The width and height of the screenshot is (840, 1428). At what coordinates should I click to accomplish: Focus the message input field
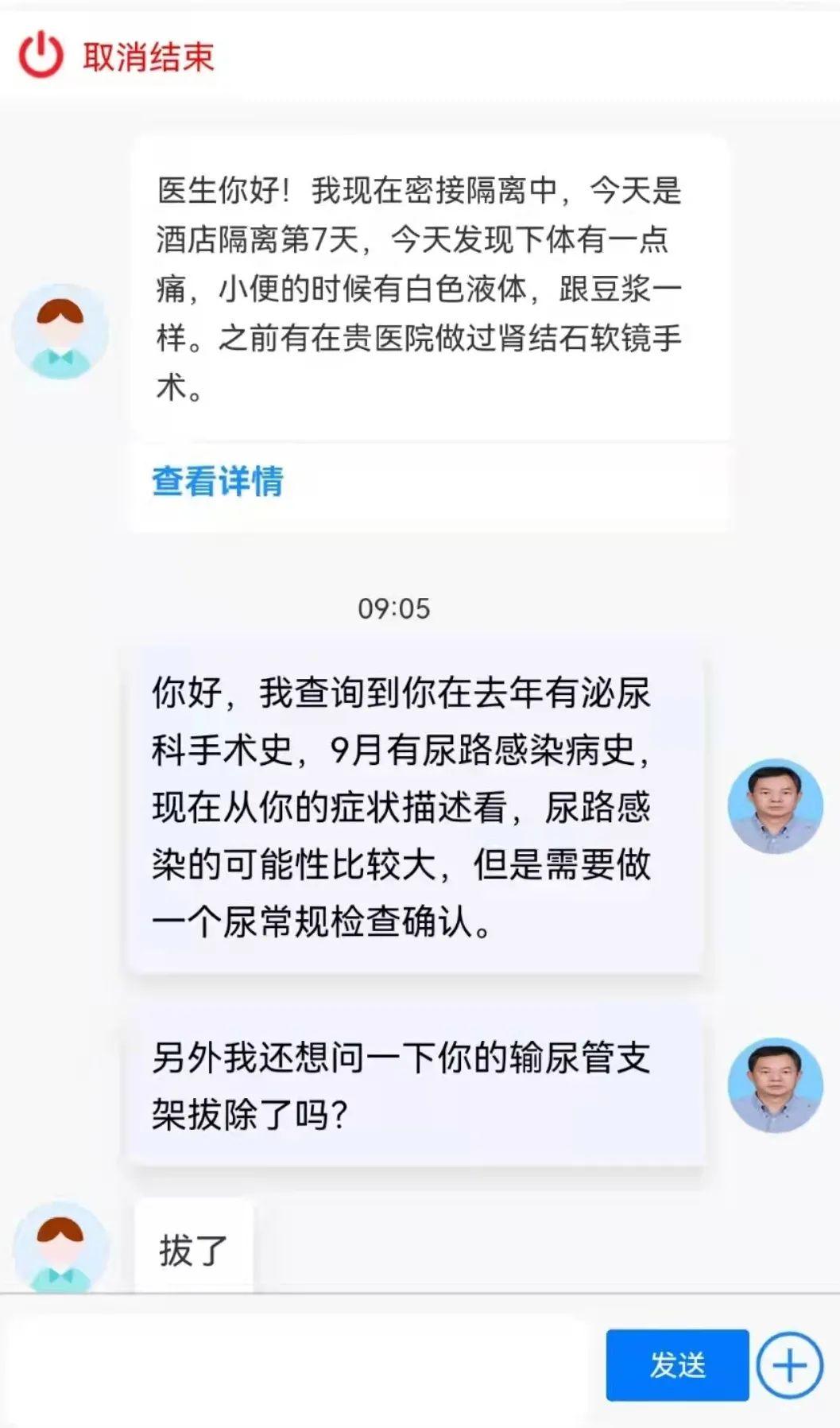pos(302,1364)
